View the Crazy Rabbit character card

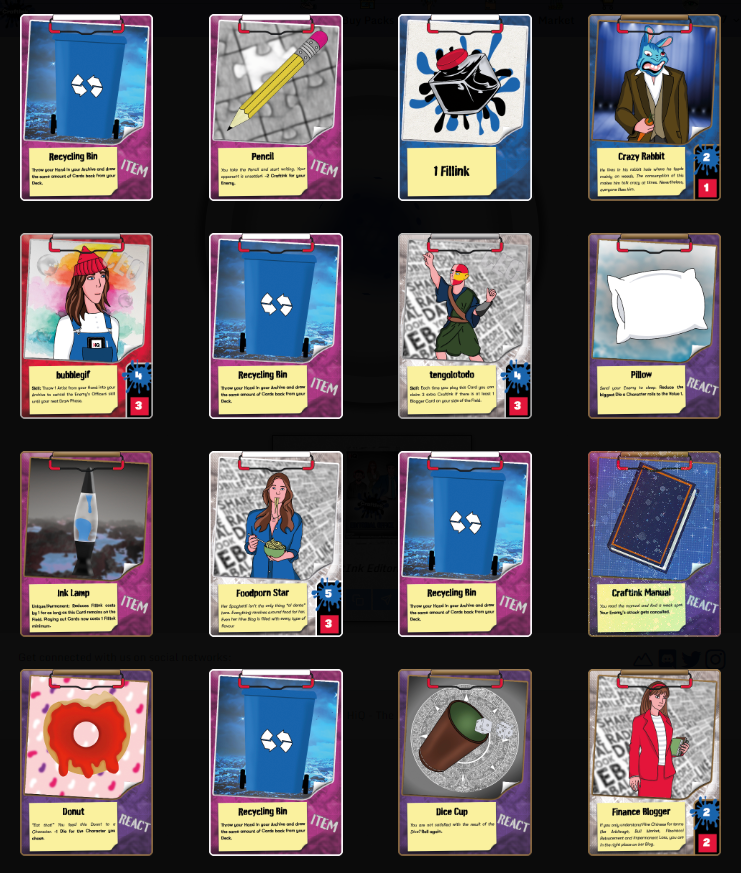click(654, 107)
